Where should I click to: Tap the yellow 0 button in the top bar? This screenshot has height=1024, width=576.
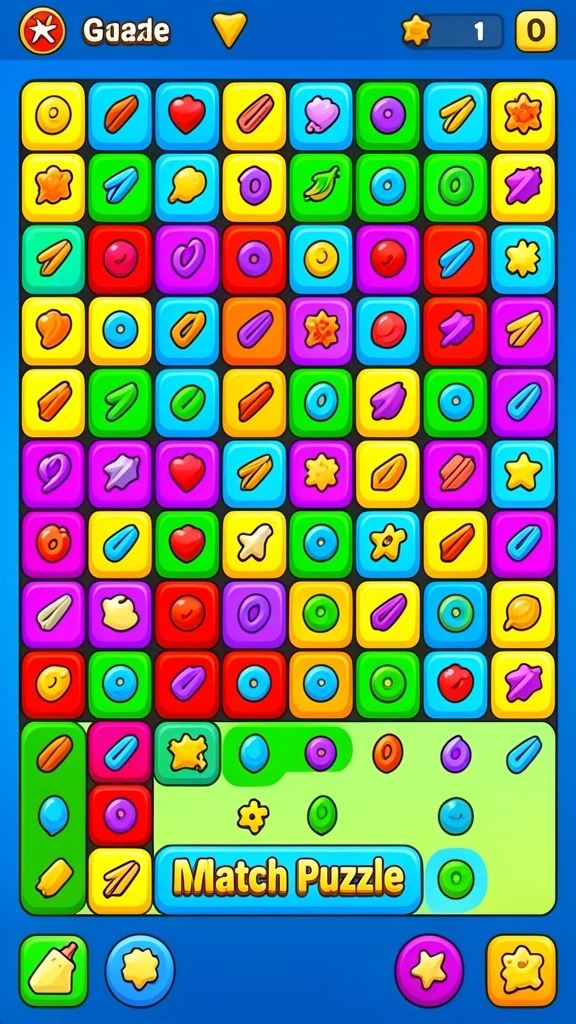coord(536,31)
